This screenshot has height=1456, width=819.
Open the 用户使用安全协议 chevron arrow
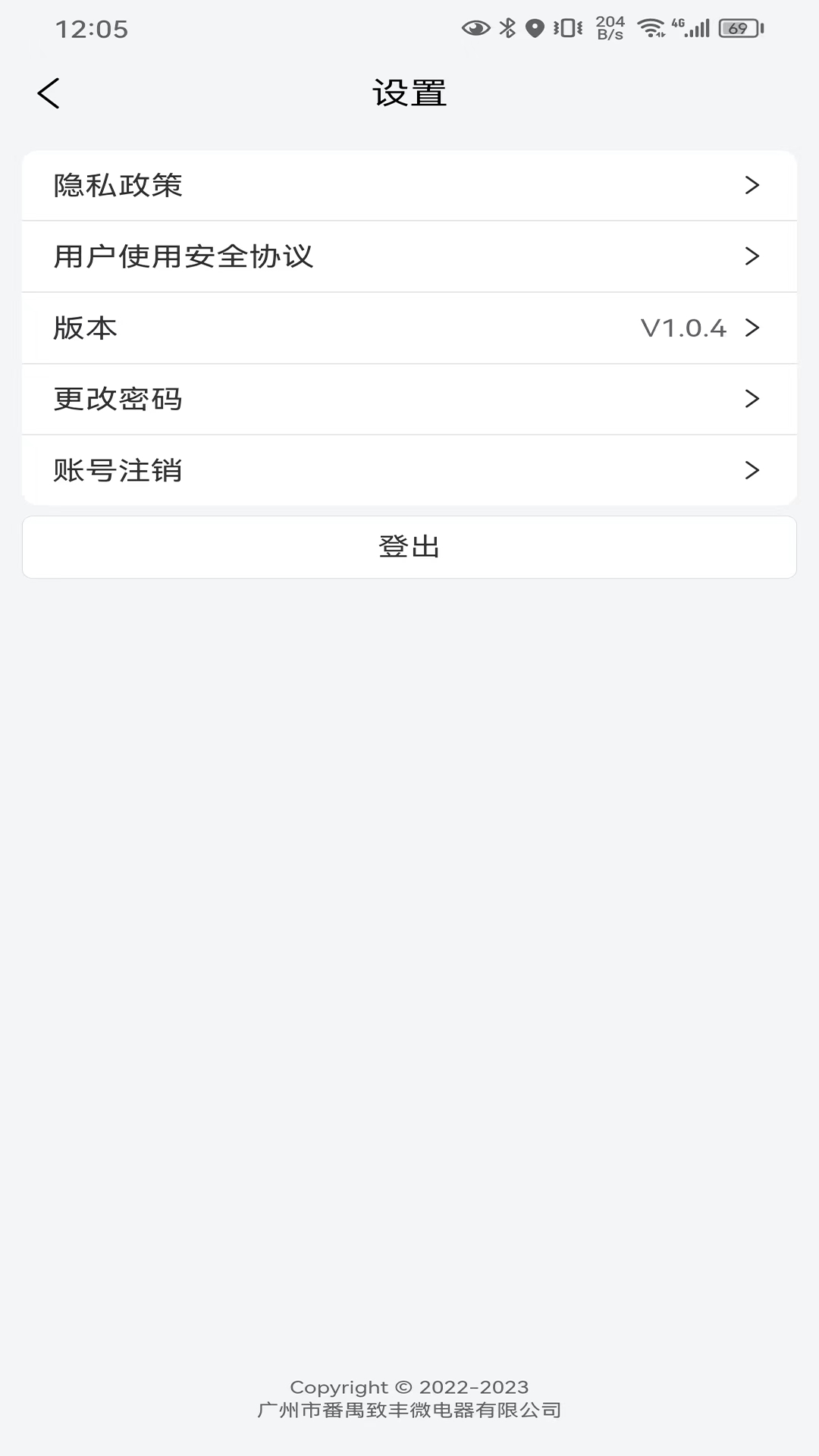coord(752,256)
